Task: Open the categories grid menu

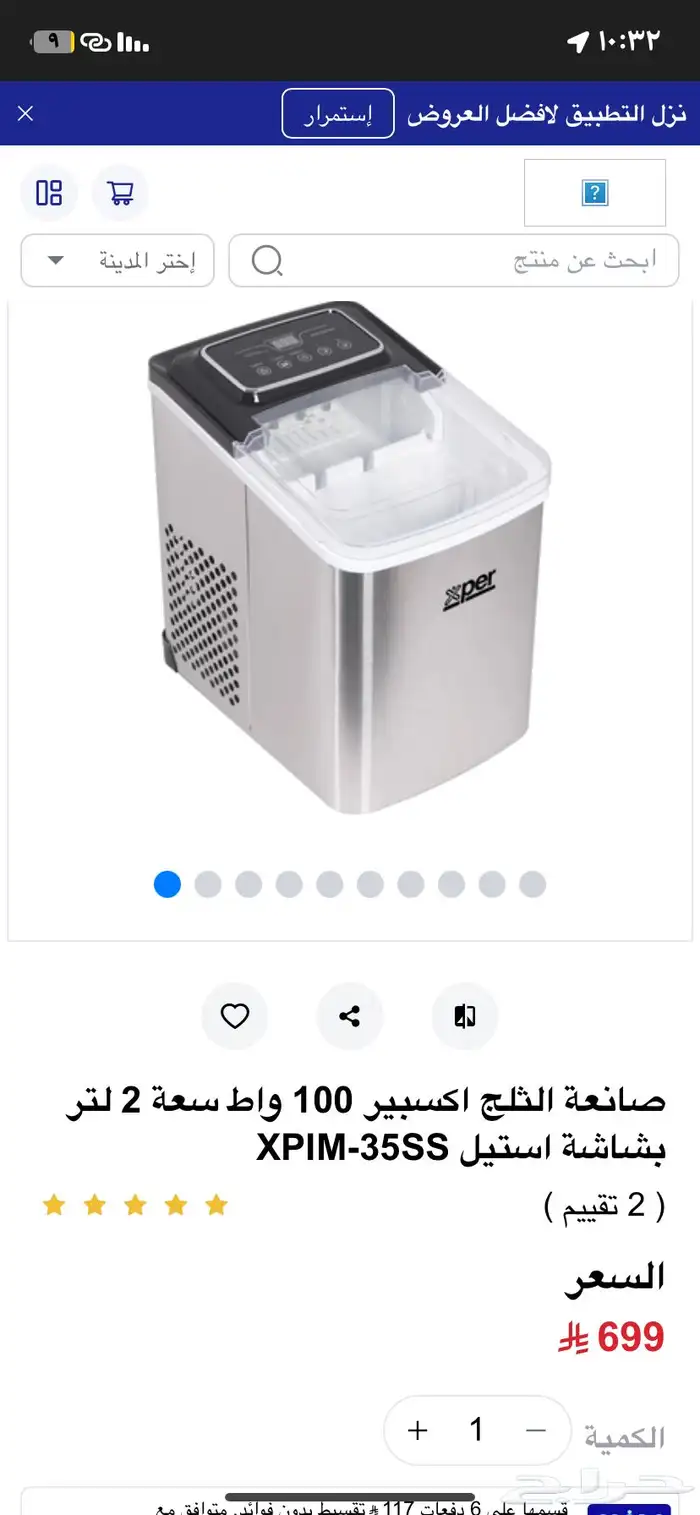Action: pyautogui.click(x=49, y=193)
